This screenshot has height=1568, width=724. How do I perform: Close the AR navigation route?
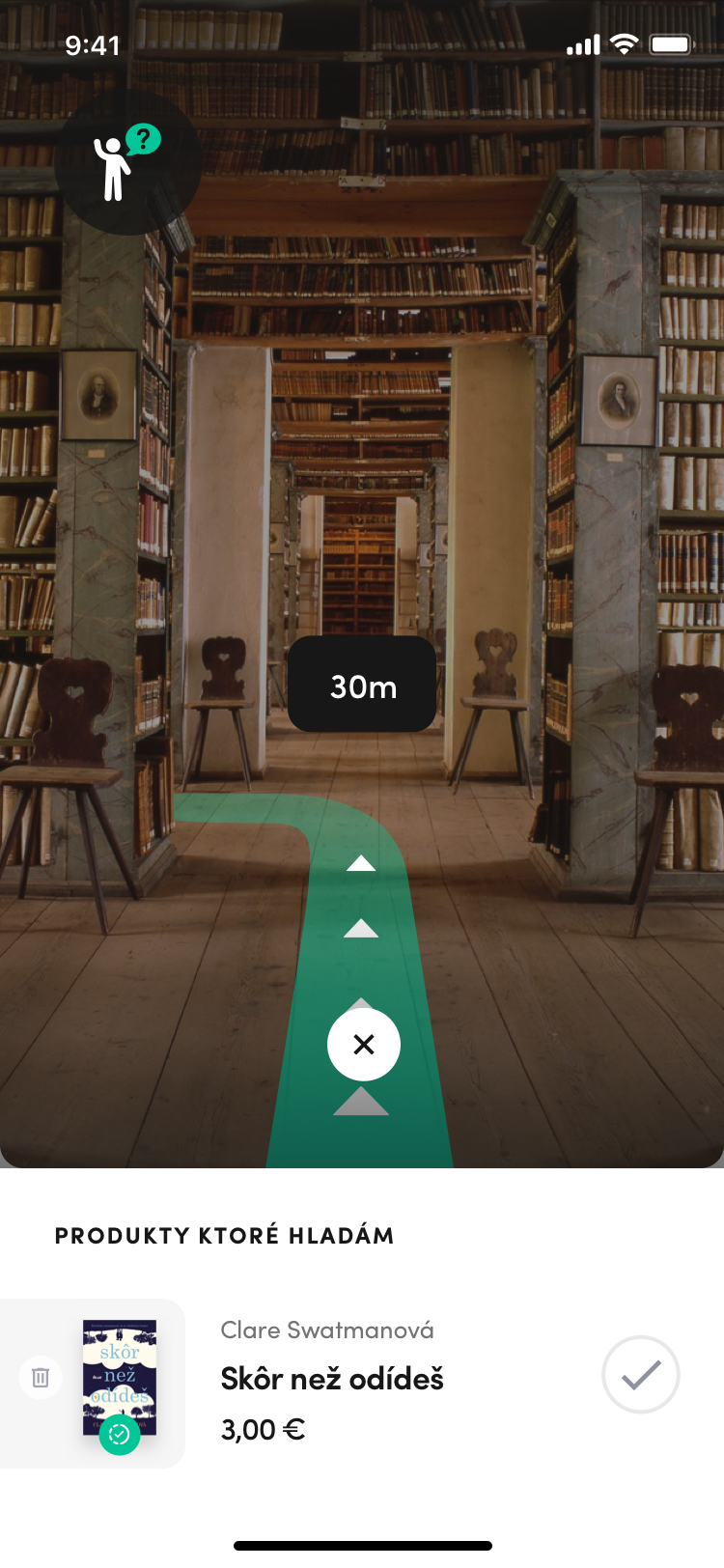363,1045
